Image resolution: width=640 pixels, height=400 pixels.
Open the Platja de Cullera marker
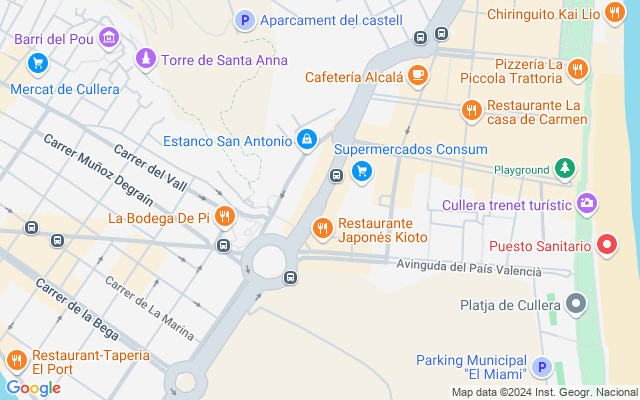(576, 304)
